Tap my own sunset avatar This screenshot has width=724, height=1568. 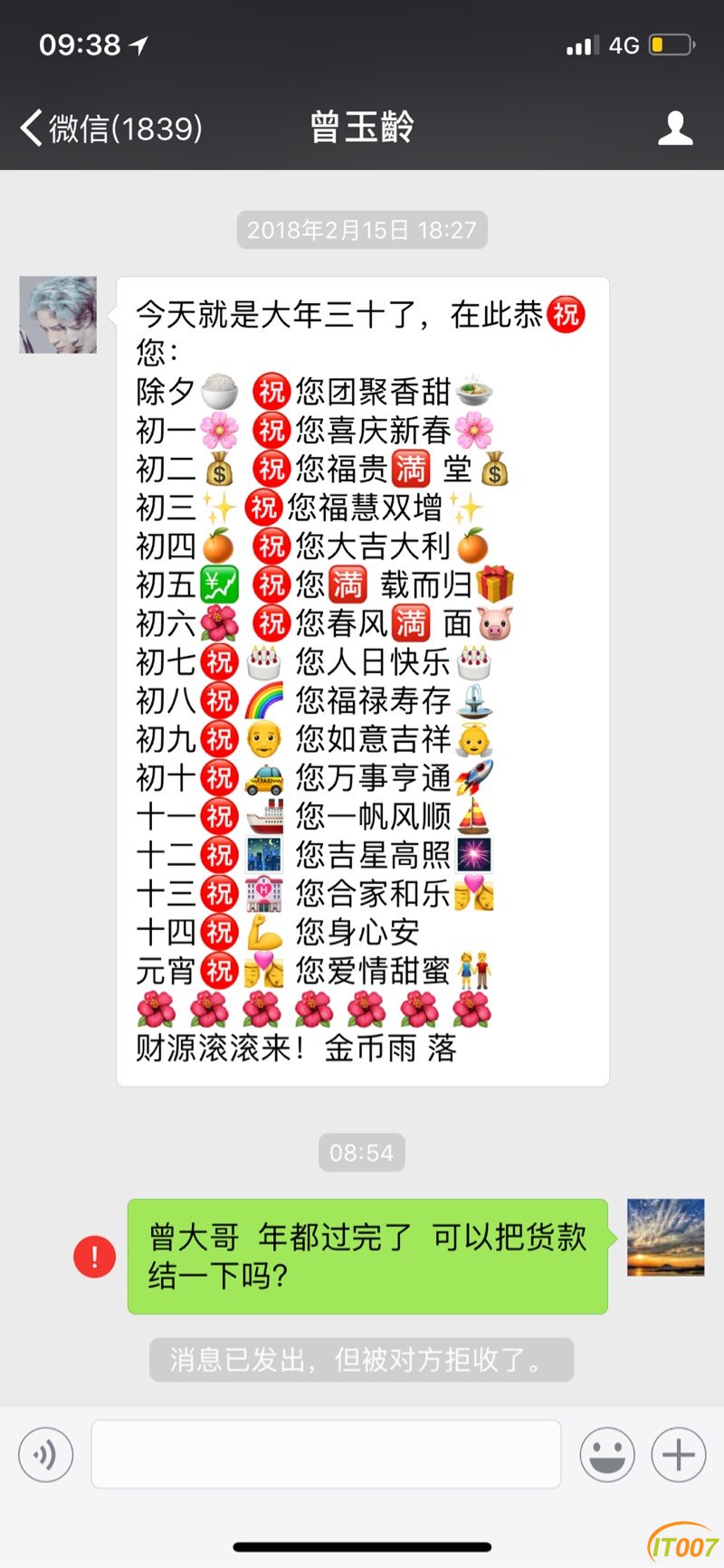[665, 1237]
